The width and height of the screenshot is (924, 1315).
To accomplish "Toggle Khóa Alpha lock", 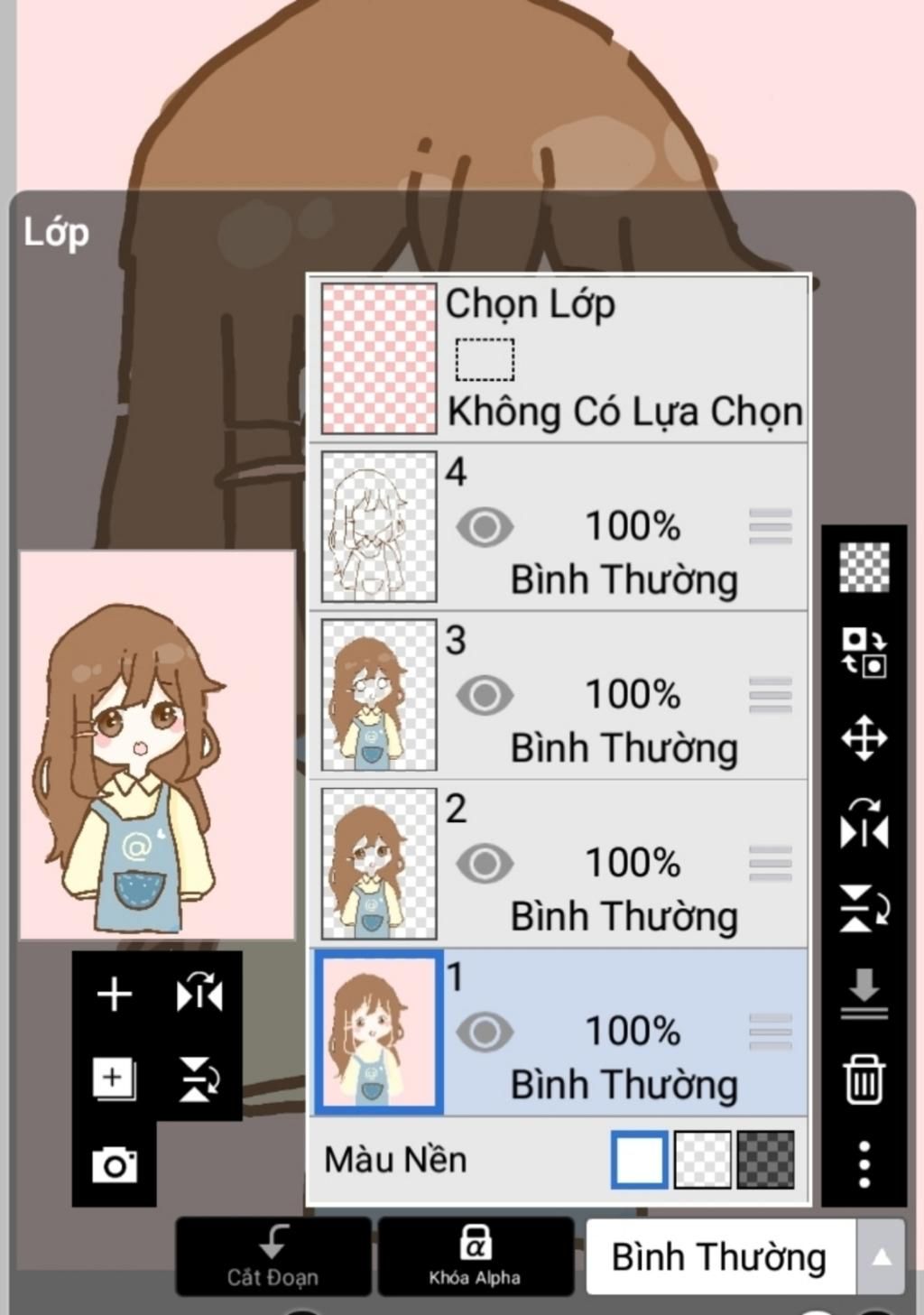I will pos(475,1256).
